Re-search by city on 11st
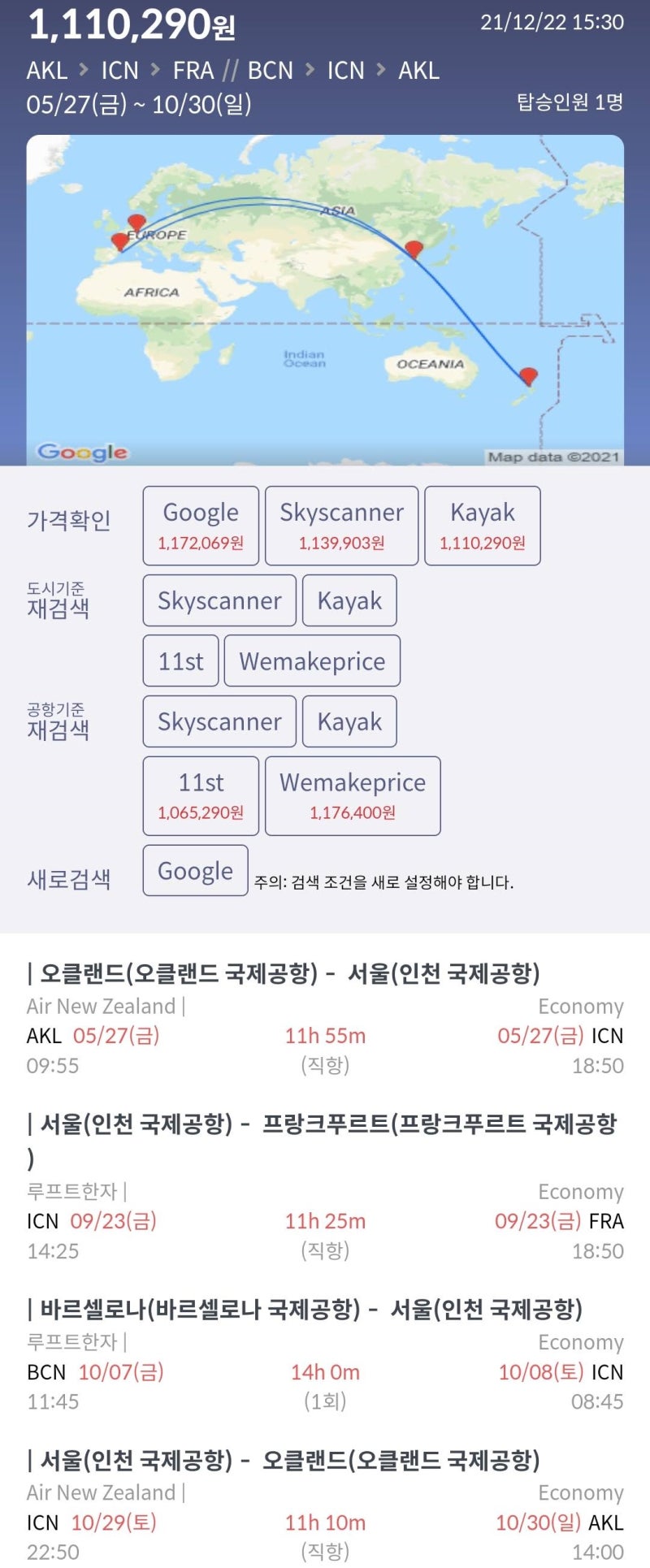The image size is (650, 1568). pyautogui.click(x=180, y=661)
